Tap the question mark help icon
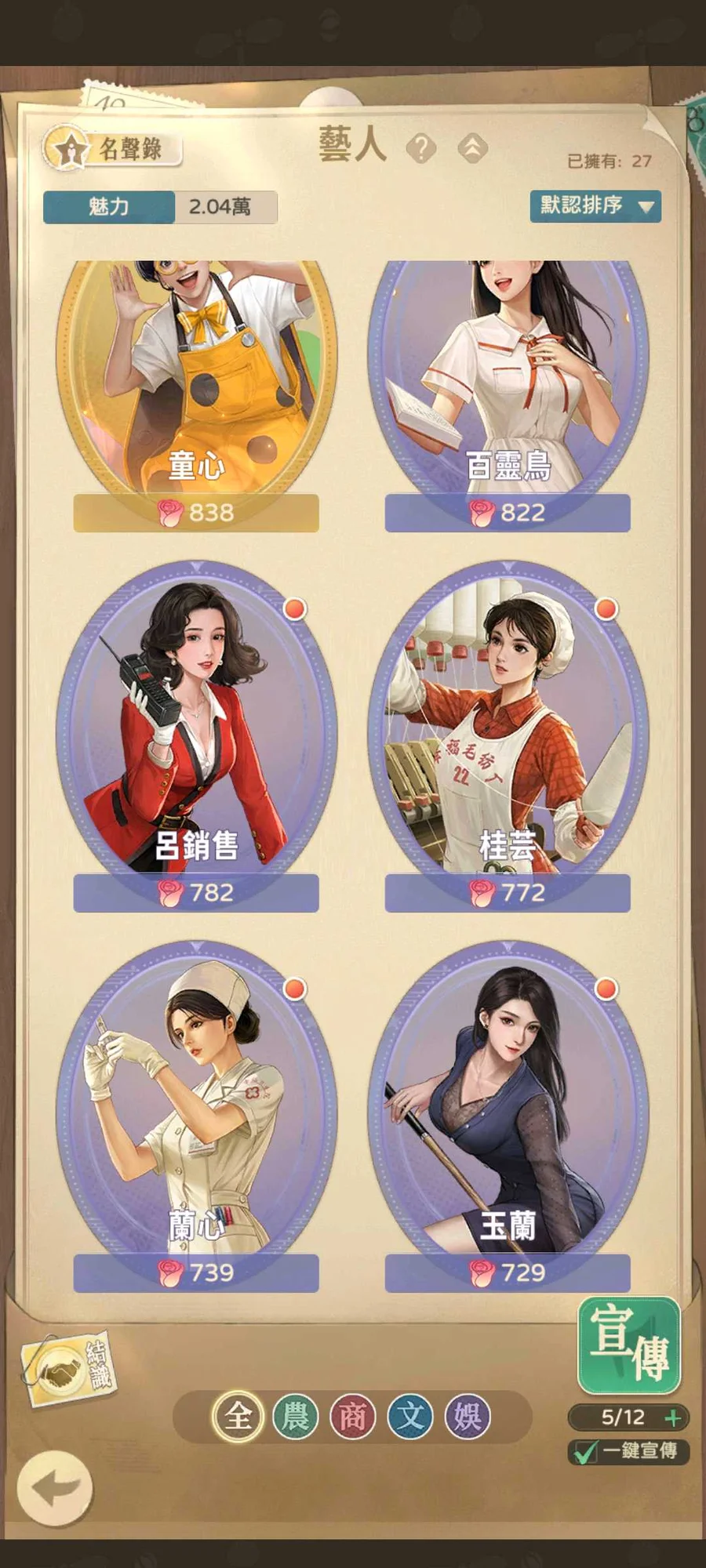The width and height of the screenshot is (706, 1568). (421, 147)
